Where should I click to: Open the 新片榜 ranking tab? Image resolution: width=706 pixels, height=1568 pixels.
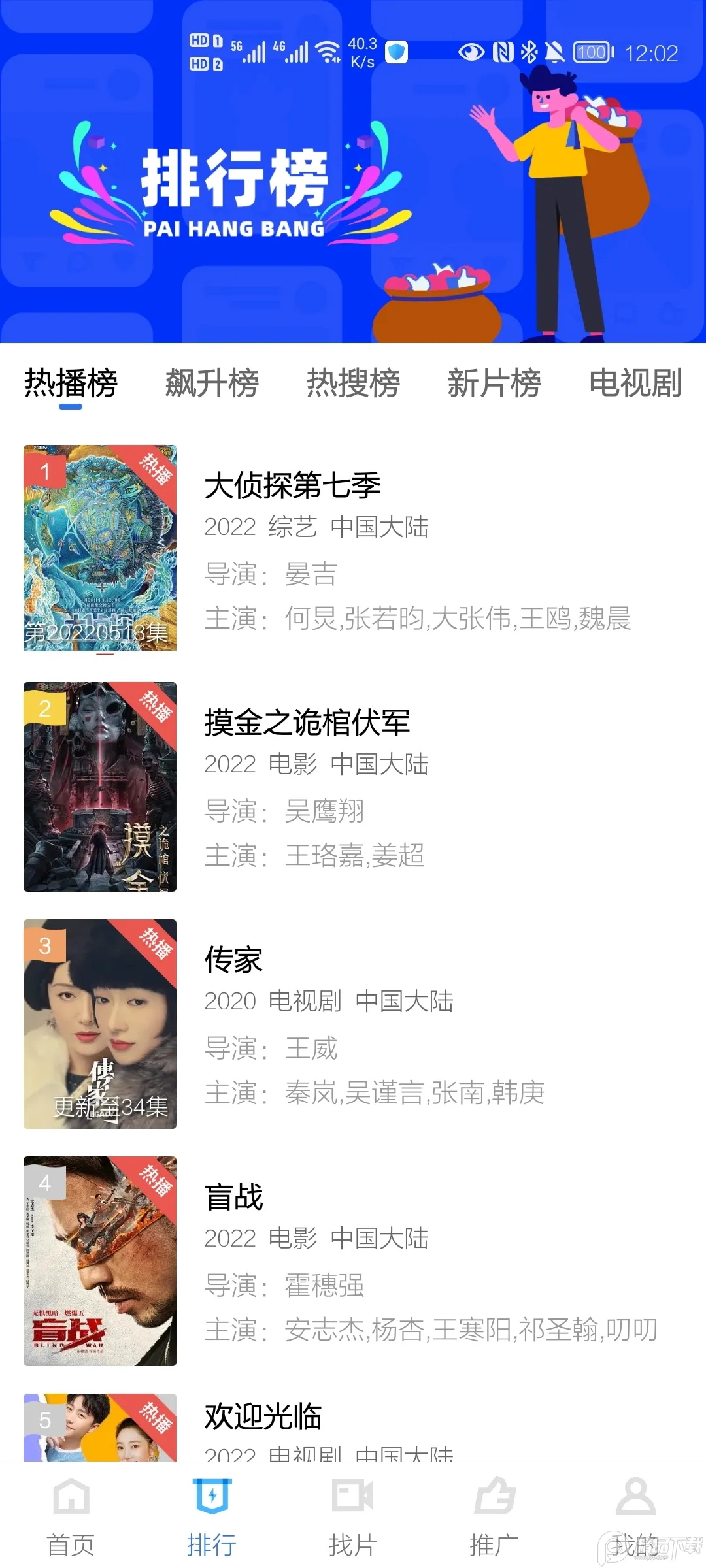pyautogui.click(x=494, y=383)
